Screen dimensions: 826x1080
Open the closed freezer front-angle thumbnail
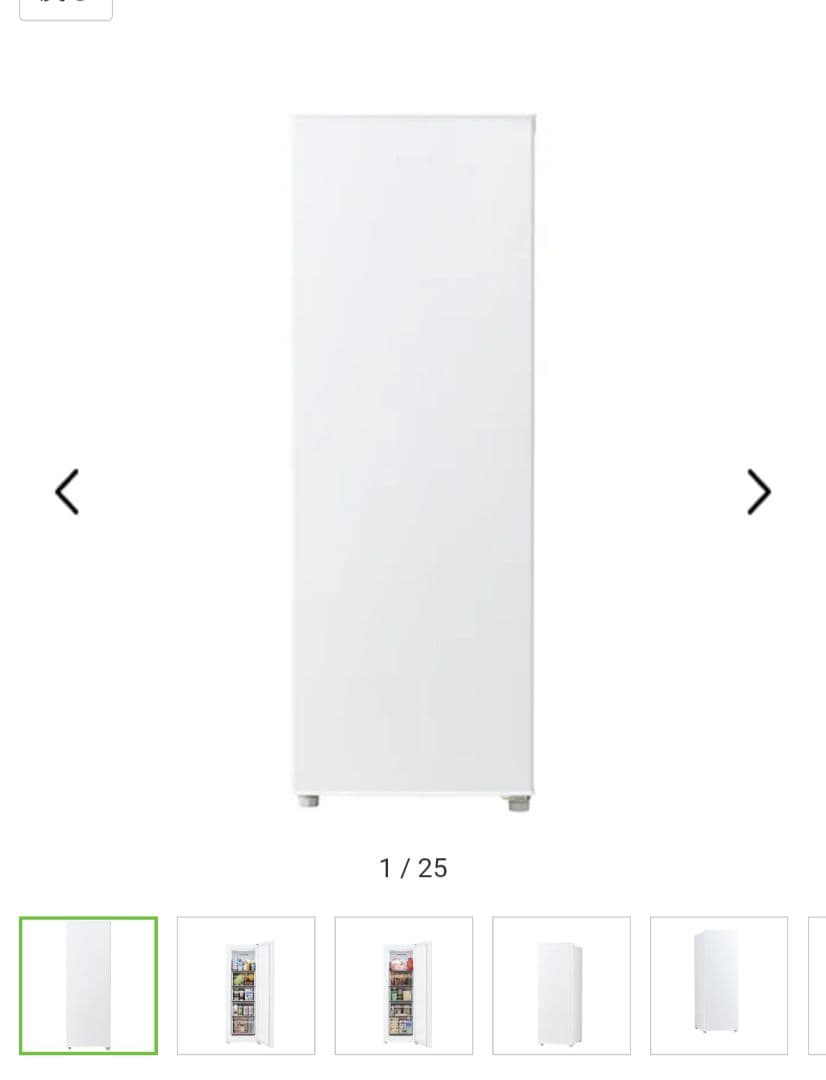(561, 985)
